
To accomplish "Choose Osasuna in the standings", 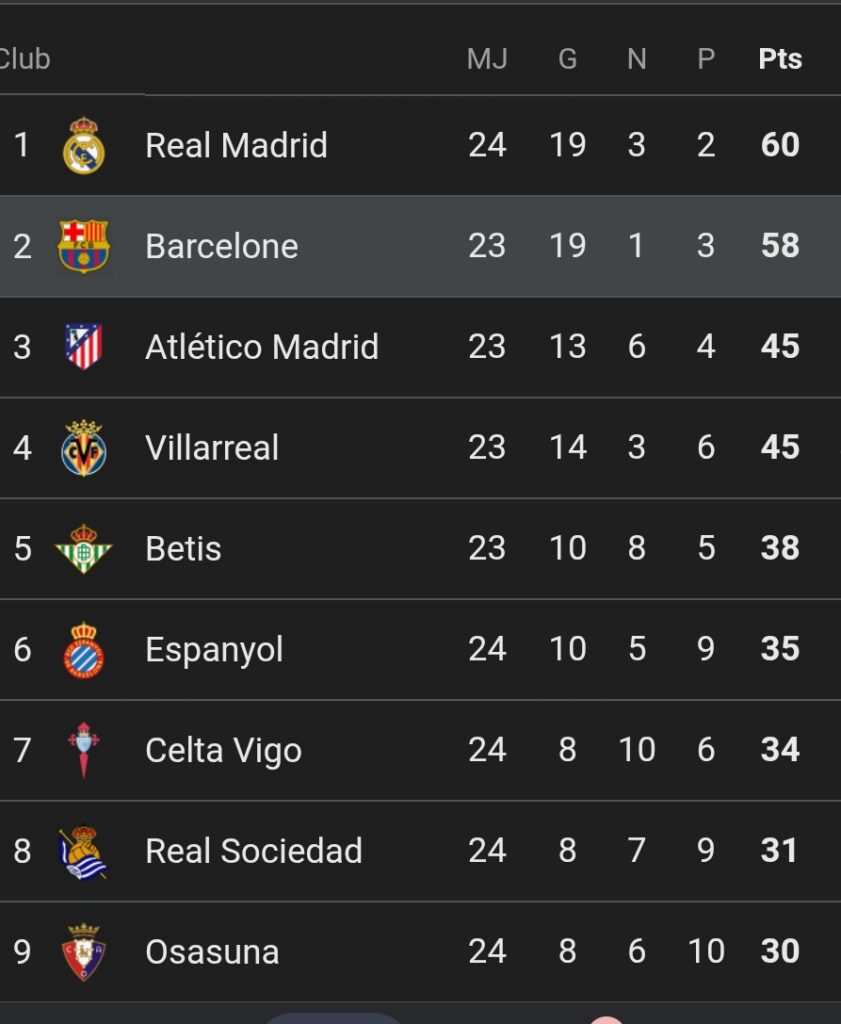I will (x=212, y=952).
